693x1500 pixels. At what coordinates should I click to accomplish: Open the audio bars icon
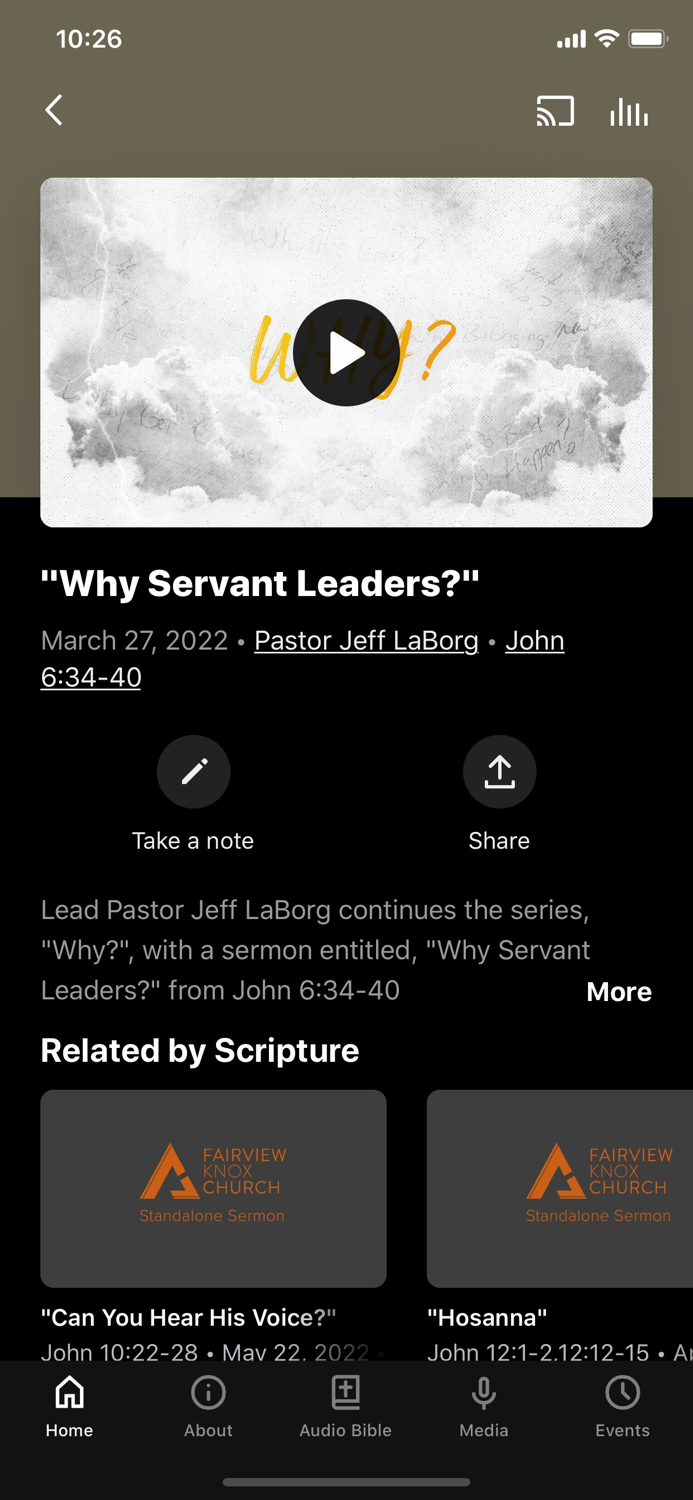[629, 112]
